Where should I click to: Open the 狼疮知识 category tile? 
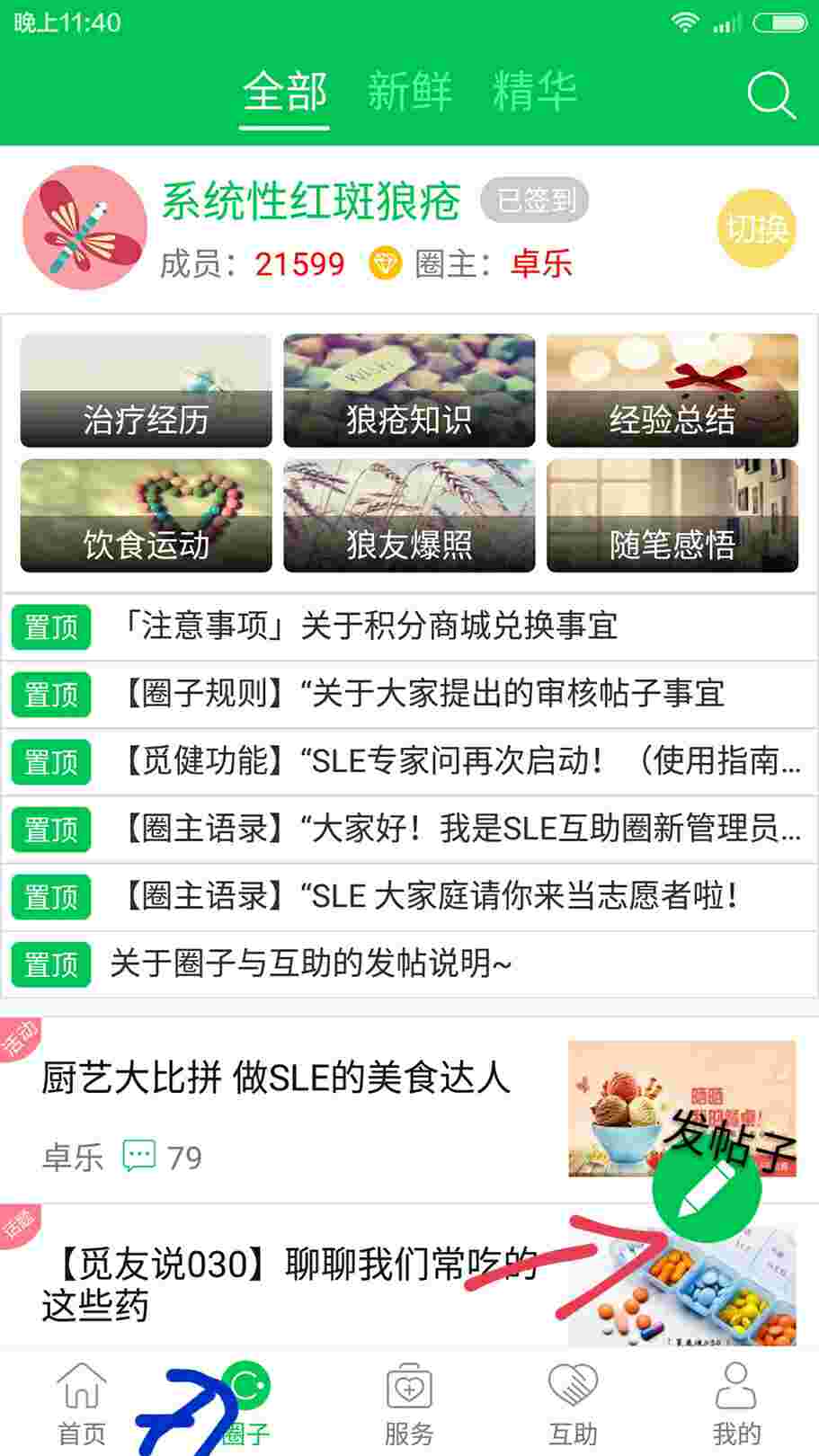pyautogui.click(x=409, y=391)
